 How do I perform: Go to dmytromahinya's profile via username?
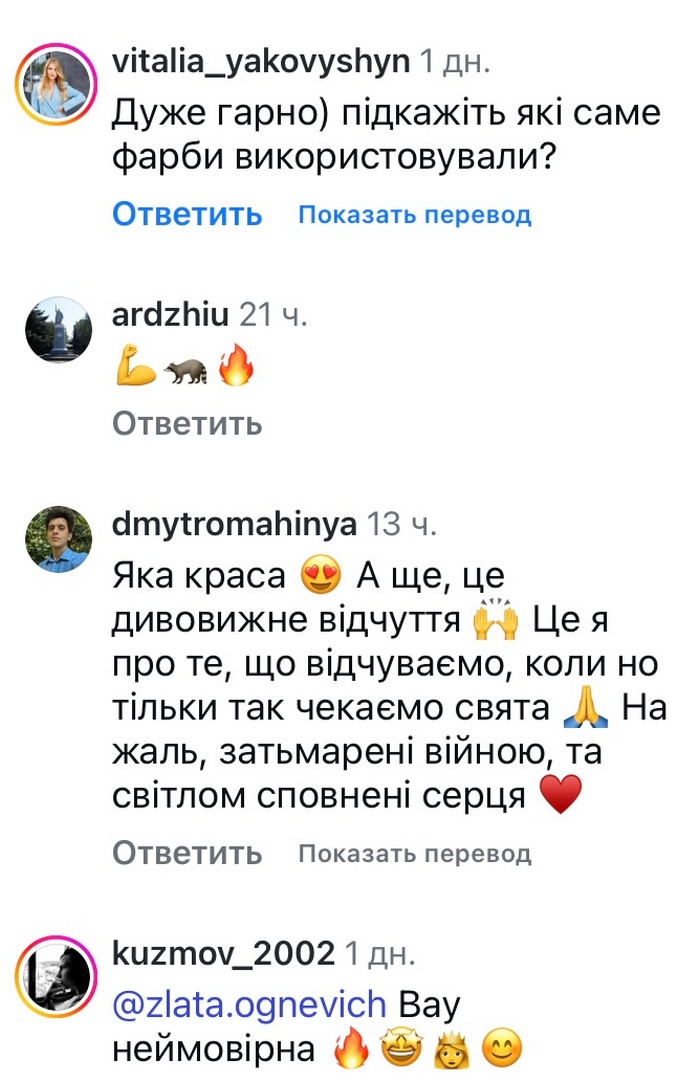coord(235,524)
